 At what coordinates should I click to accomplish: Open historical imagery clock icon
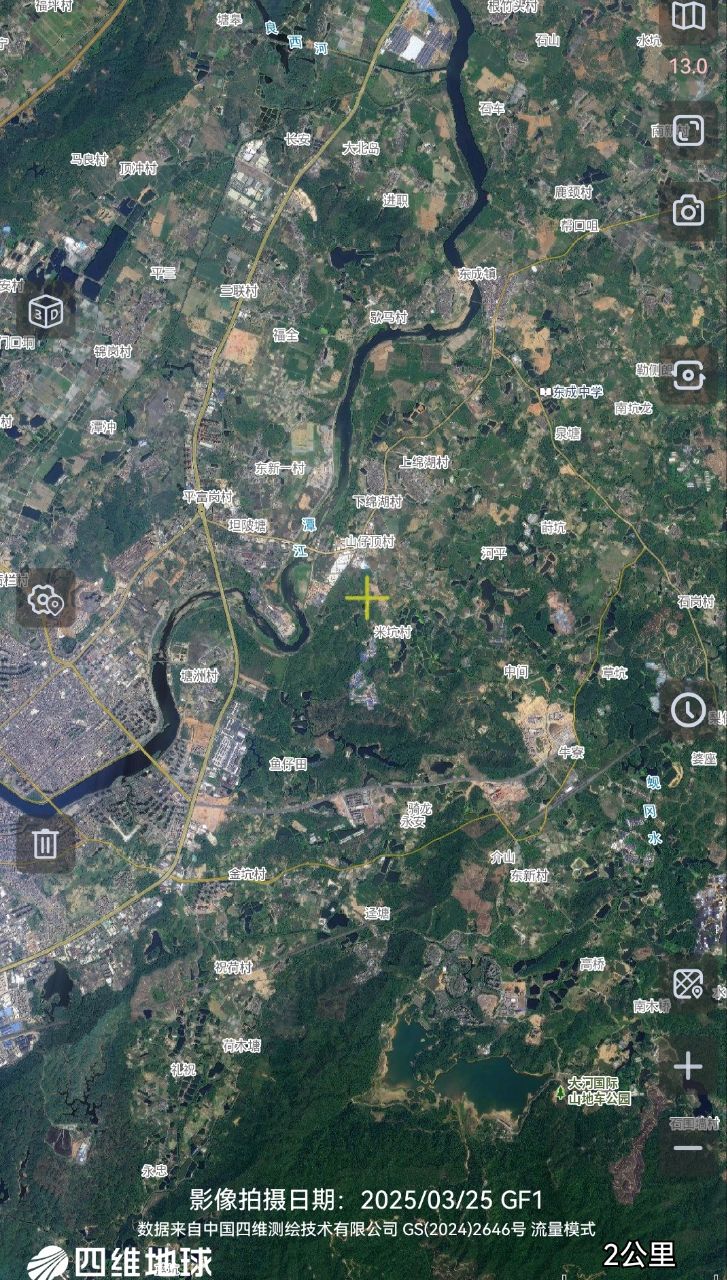tap(688, 709)
